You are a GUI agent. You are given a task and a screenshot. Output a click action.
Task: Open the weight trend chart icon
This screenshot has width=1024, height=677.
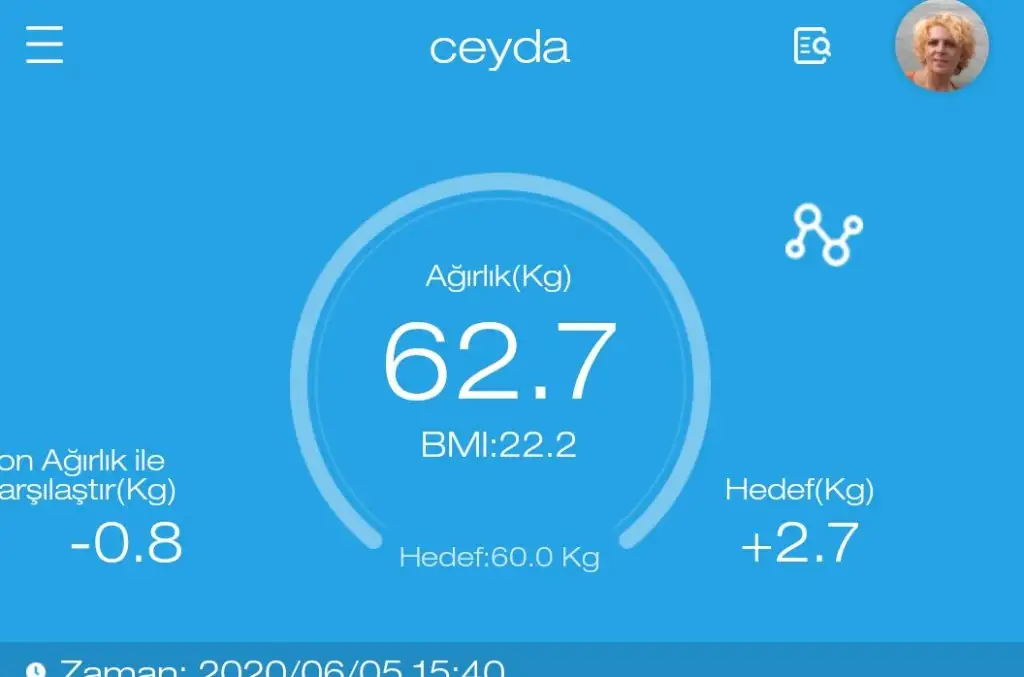point(824,234)
